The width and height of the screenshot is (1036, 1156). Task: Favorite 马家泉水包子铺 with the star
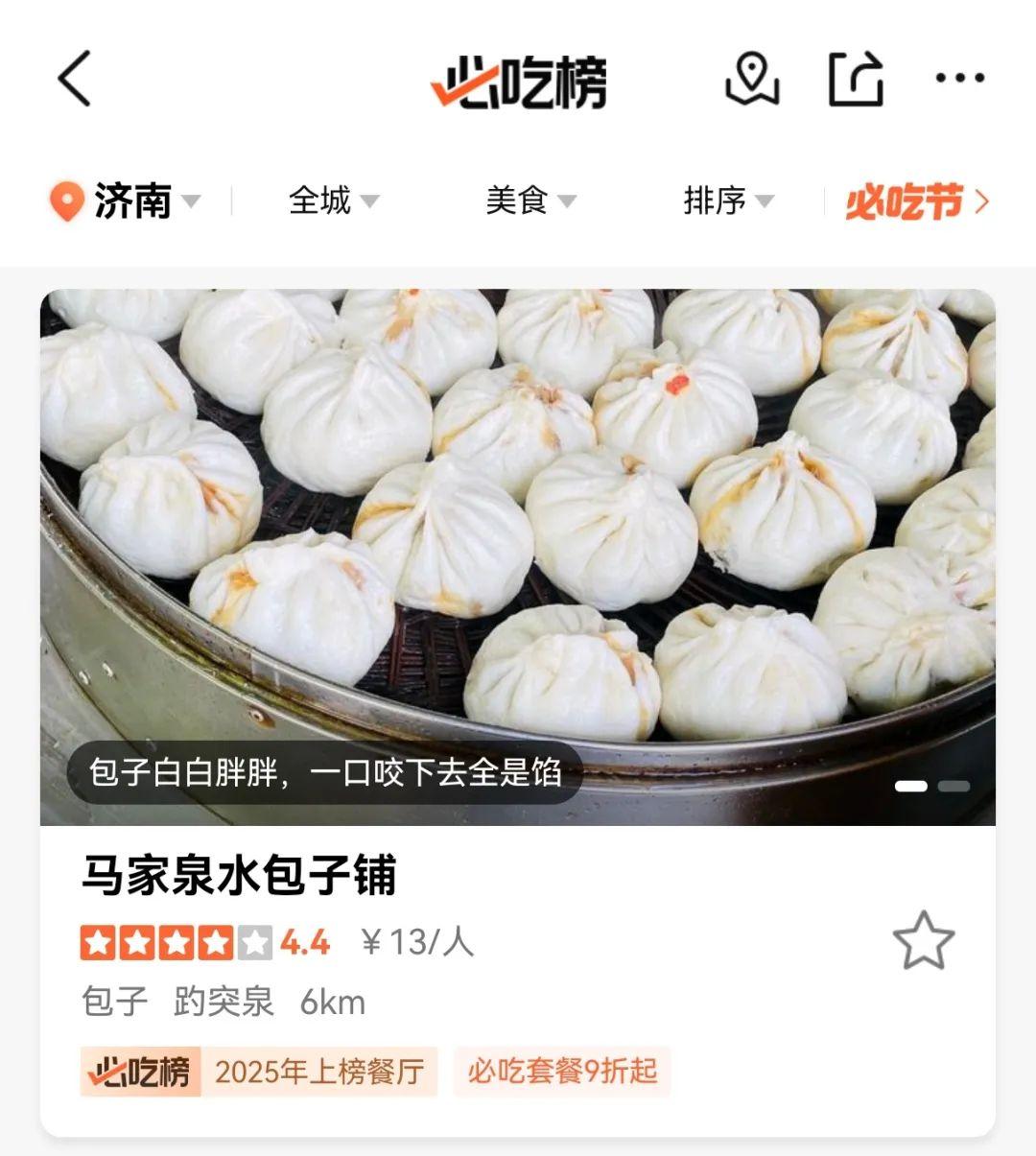923,940
